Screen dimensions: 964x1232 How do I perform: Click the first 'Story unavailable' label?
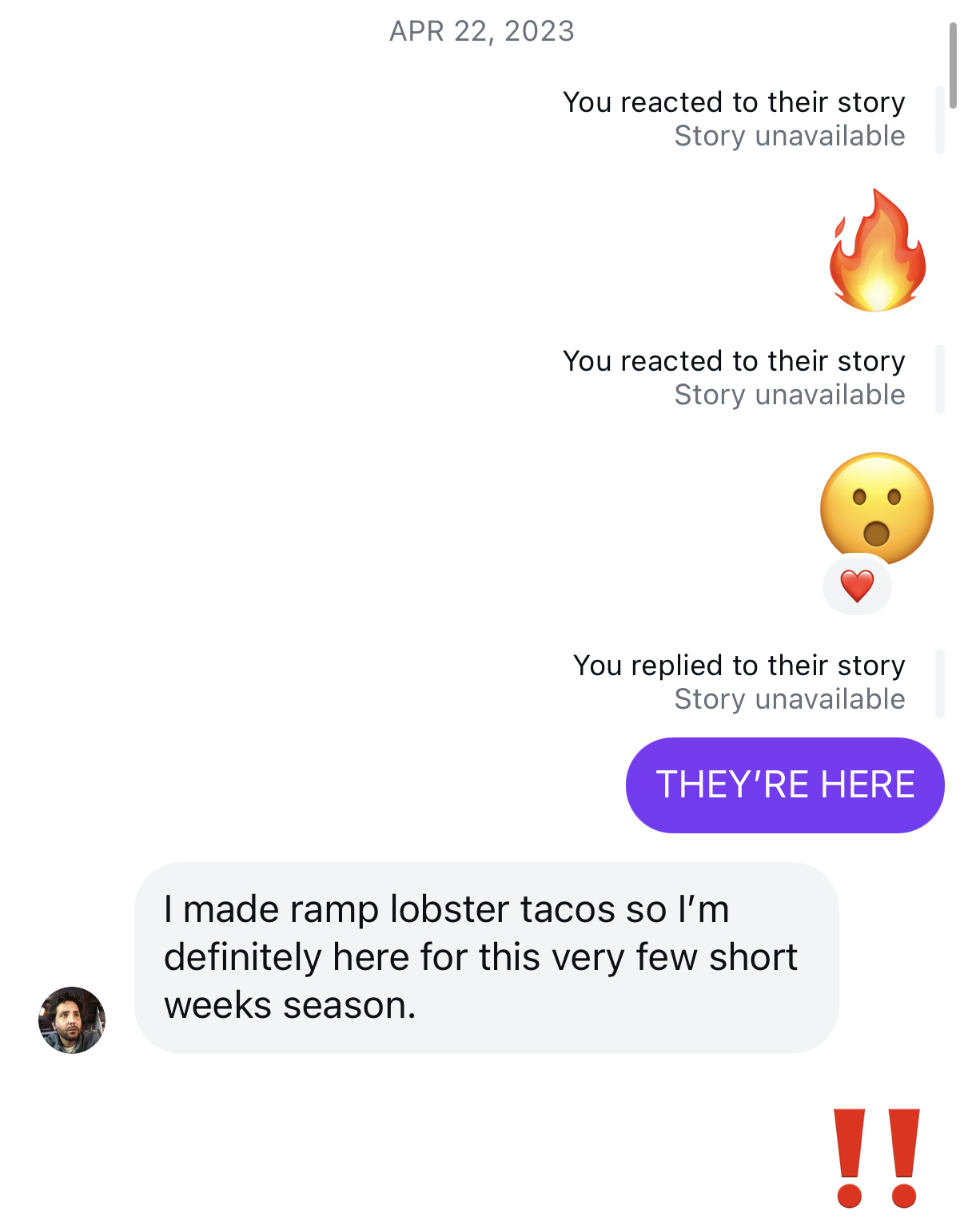click(788, 136)
